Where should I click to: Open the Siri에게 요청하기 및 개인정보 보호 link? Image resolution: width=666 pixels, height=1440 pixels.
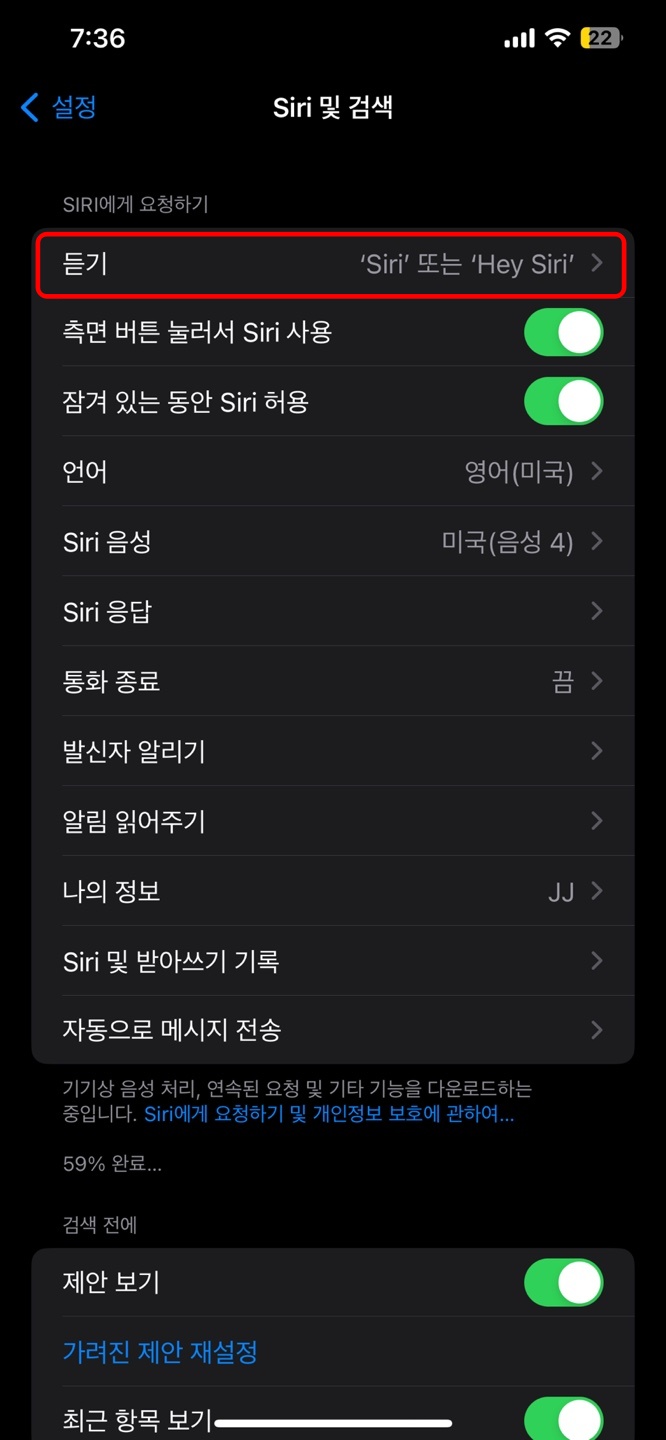point(329,1114)
